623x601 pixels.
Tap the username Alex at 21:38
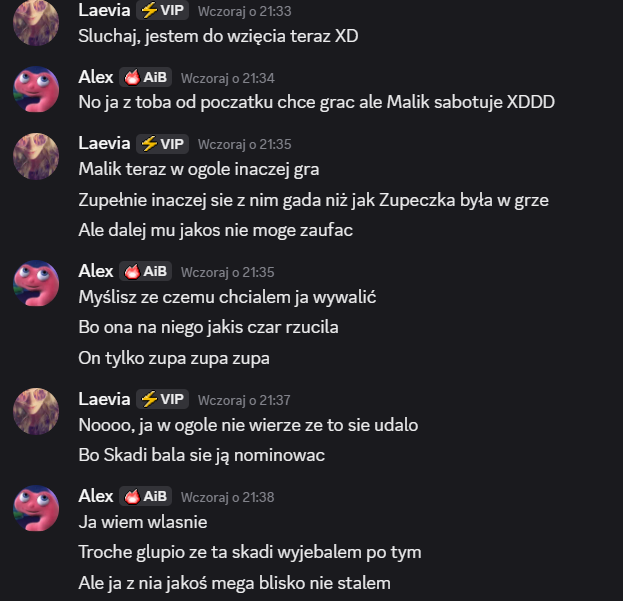96,496
